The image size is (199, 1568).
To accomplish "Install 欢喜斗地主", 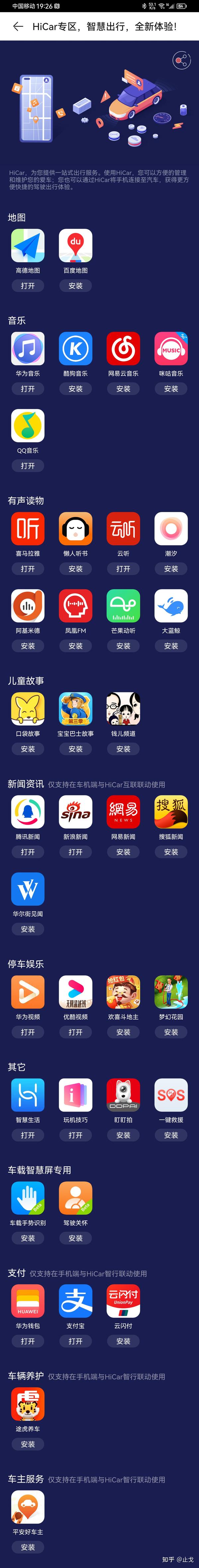I will coord(123,1032).
